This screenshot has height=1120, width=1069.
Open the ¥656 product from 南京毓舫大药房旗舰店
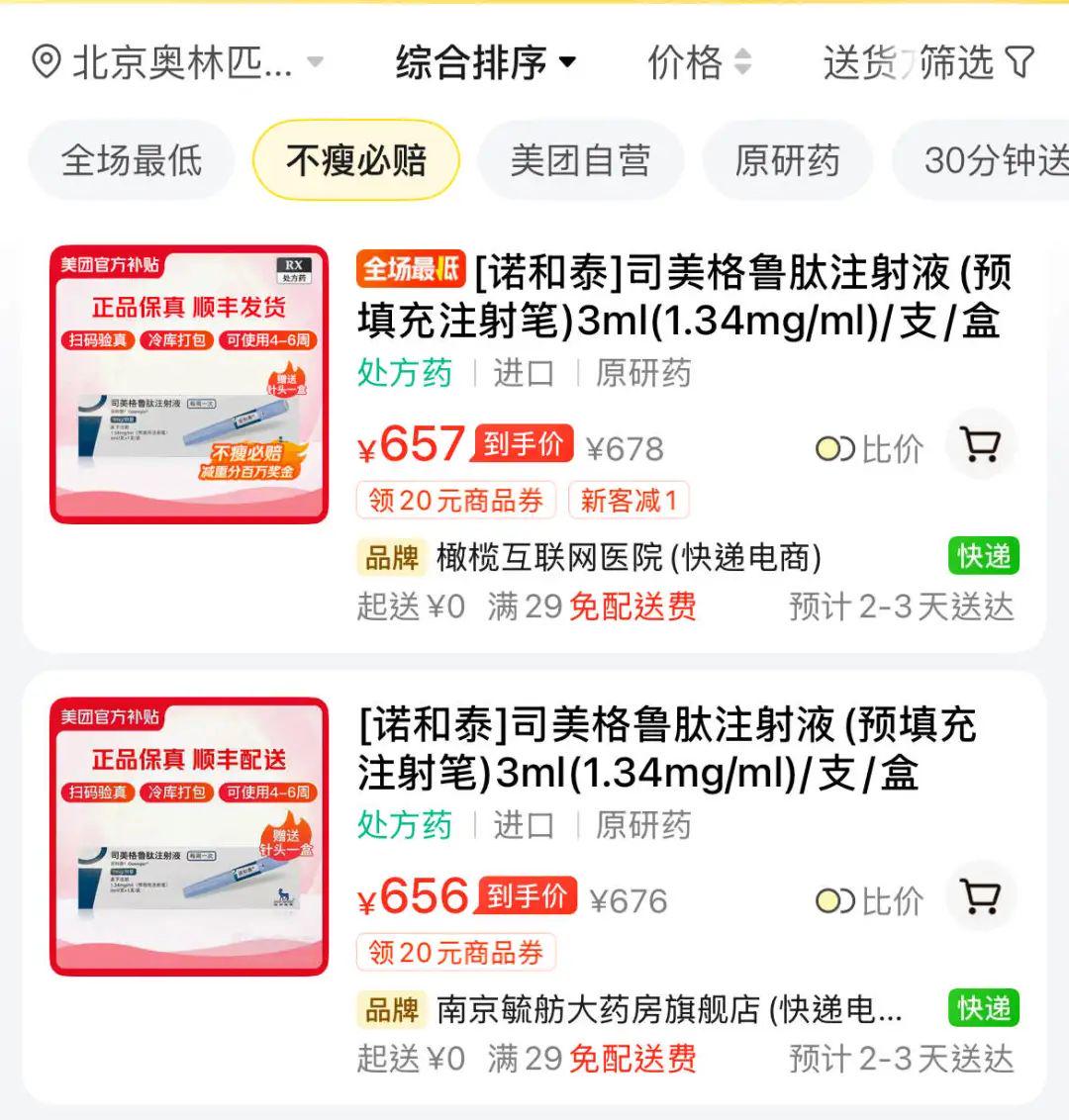tap(668, 749)
